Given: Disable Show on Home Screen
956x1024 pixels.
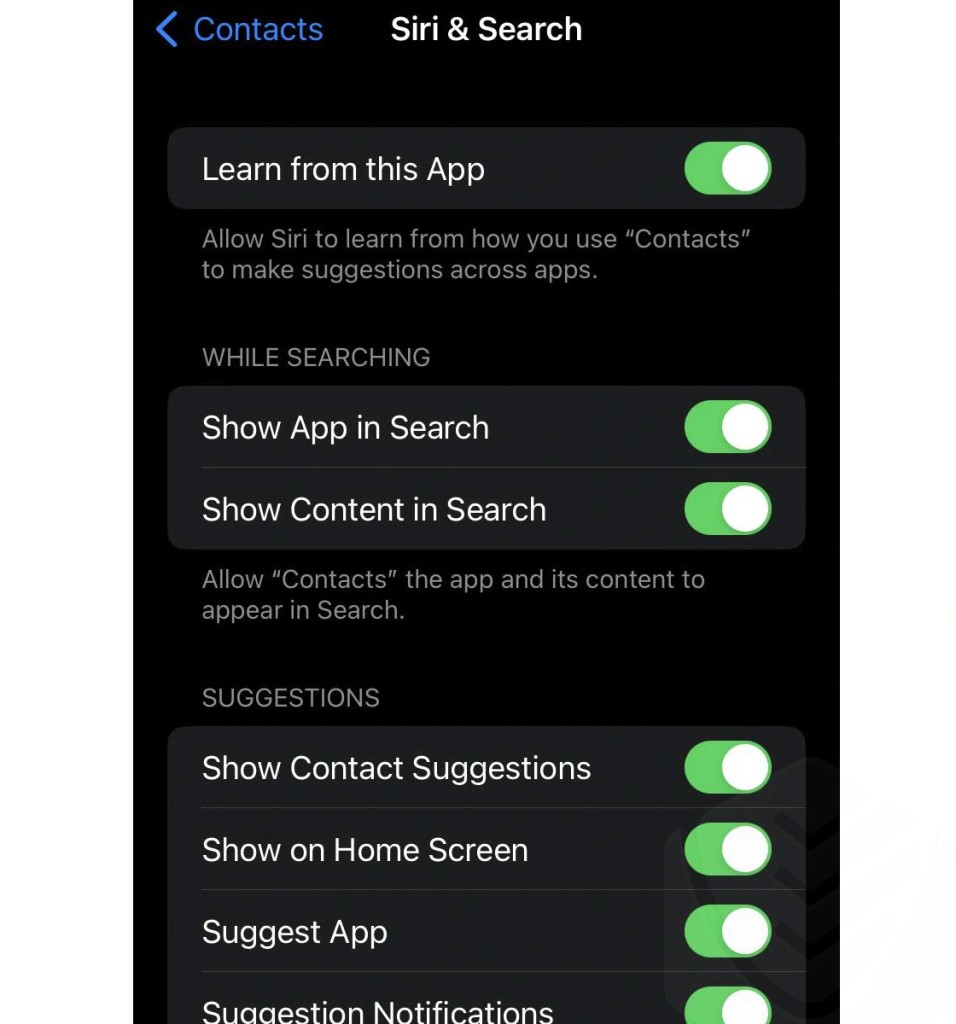Looking at the screenshot, I should point(727,850).
